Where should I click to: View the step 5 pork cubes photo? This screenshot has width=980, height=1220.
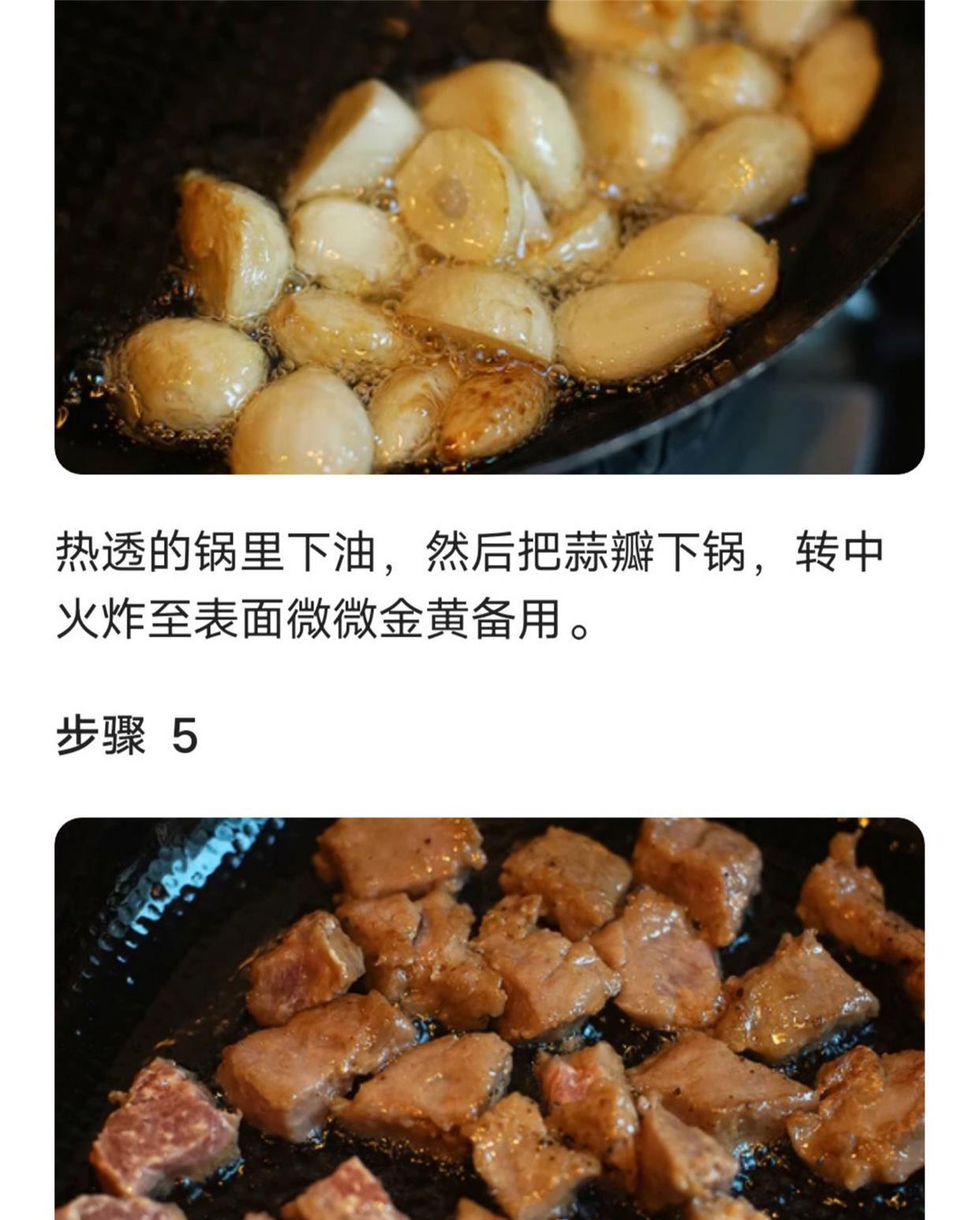489,1018
